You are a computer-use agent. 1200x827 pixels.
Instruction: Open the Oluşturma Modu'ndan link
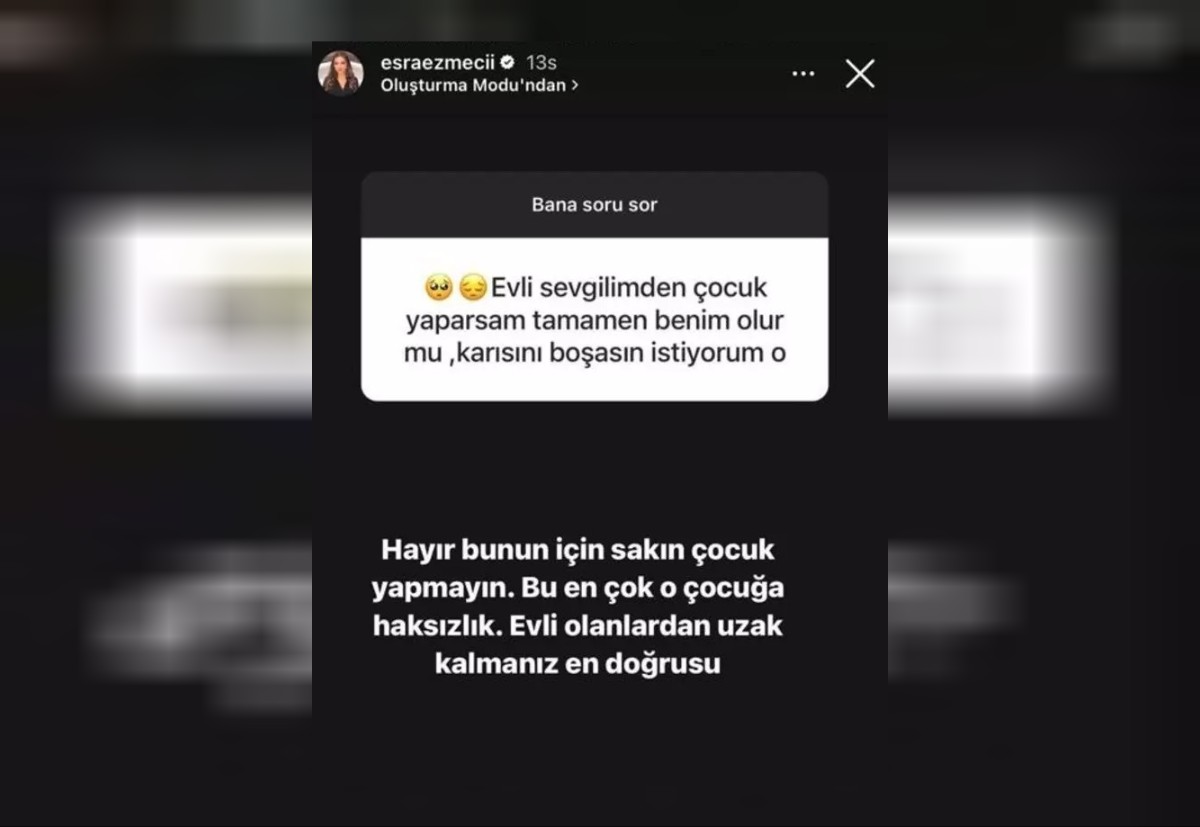(x=479, y=86)
